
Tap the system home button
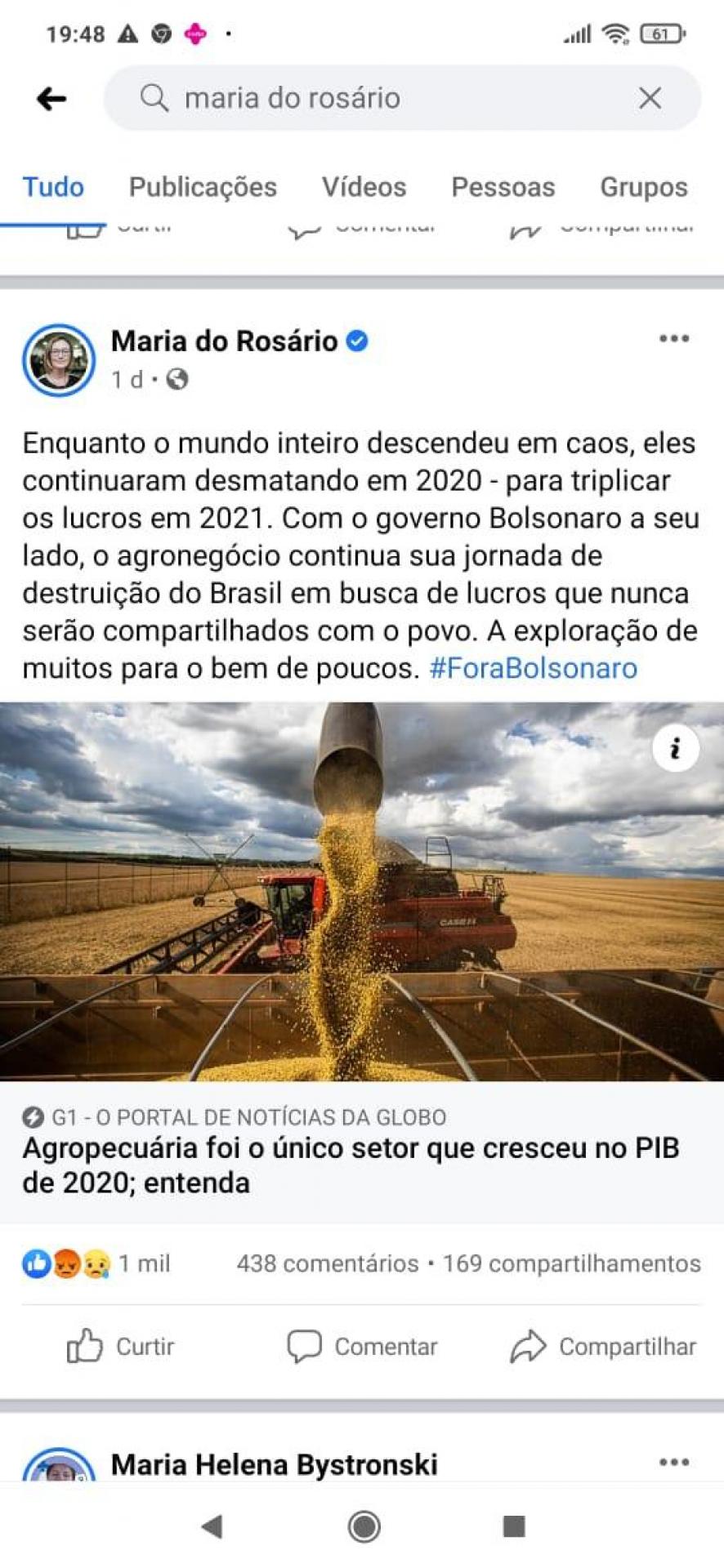click(364, 1526)
